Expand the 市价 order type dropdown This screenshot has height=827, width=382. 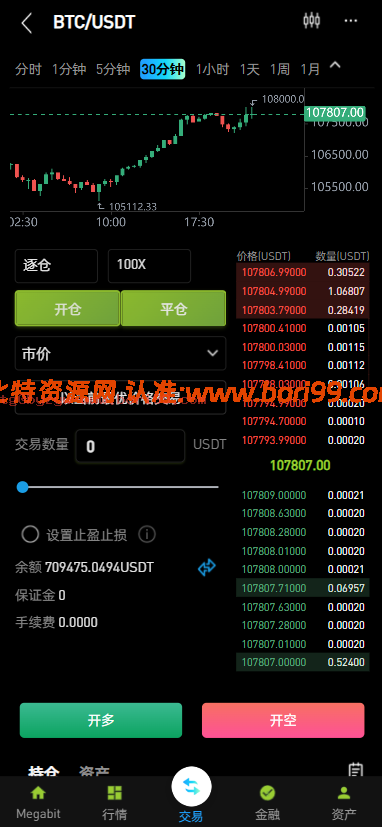[120, 353]
